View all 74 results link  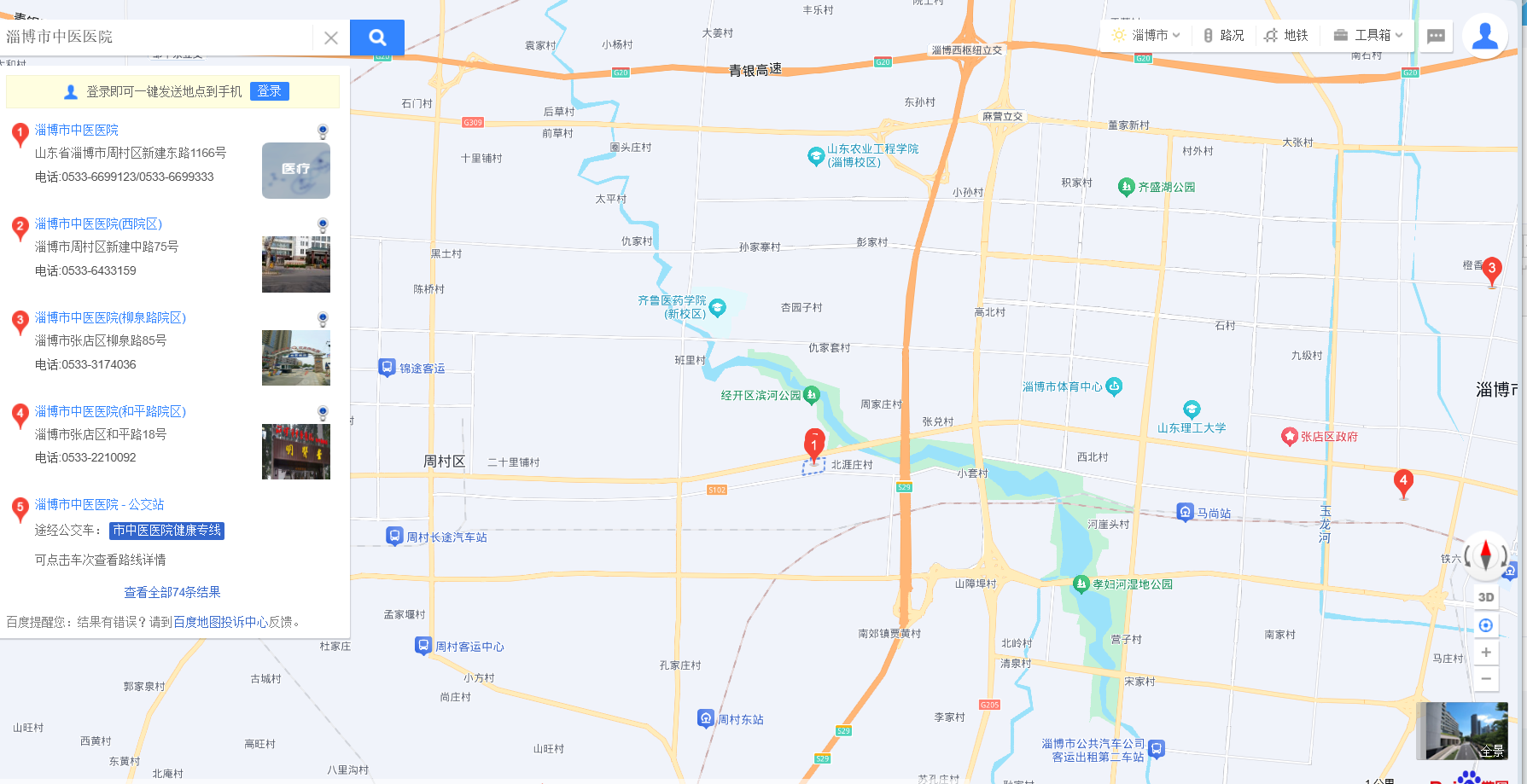click(x=172, y=592)
